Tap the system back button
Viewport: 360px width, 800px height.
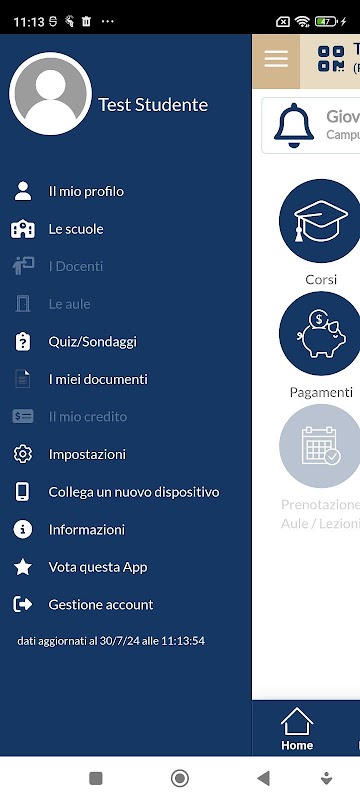point(263,779)
